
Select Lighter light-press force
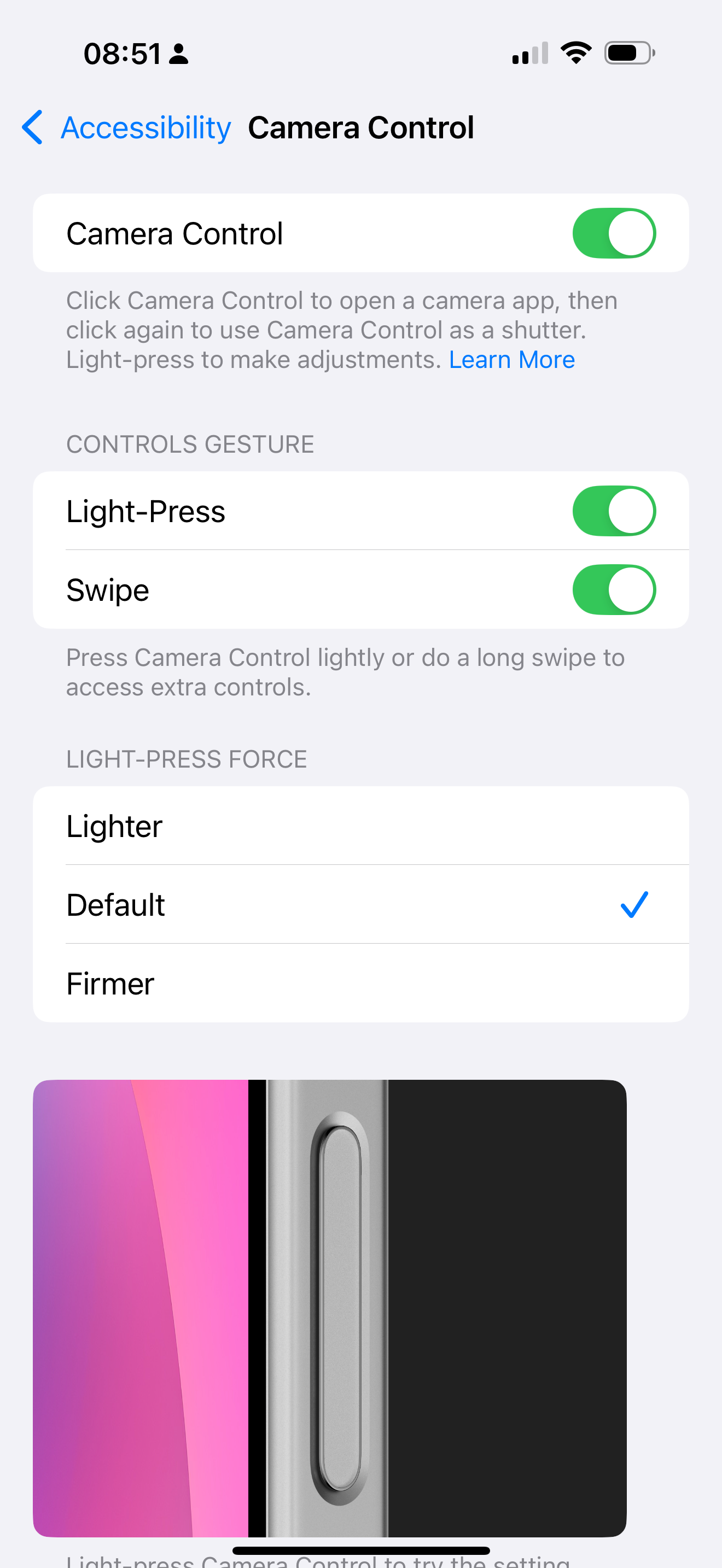coord(360,826)
